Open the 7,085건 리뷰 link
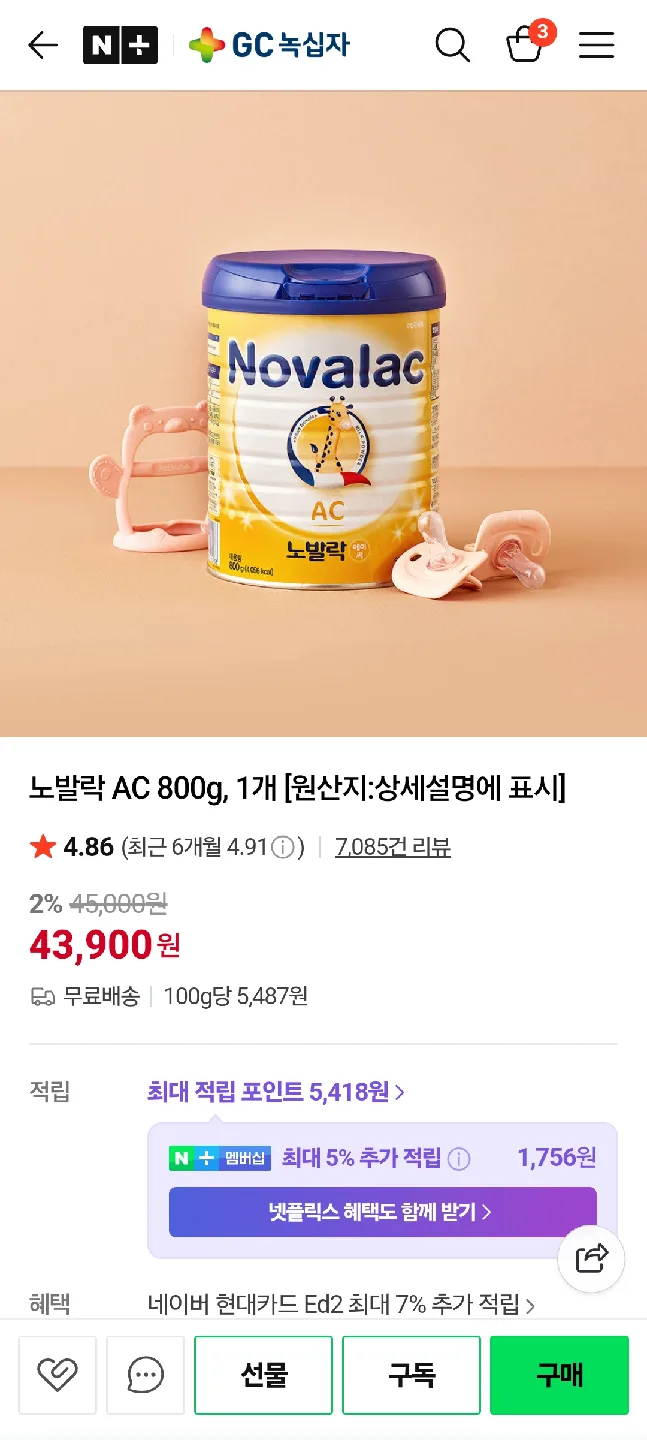This screenshot has height=1440, width=647. (x=392, y=848)
